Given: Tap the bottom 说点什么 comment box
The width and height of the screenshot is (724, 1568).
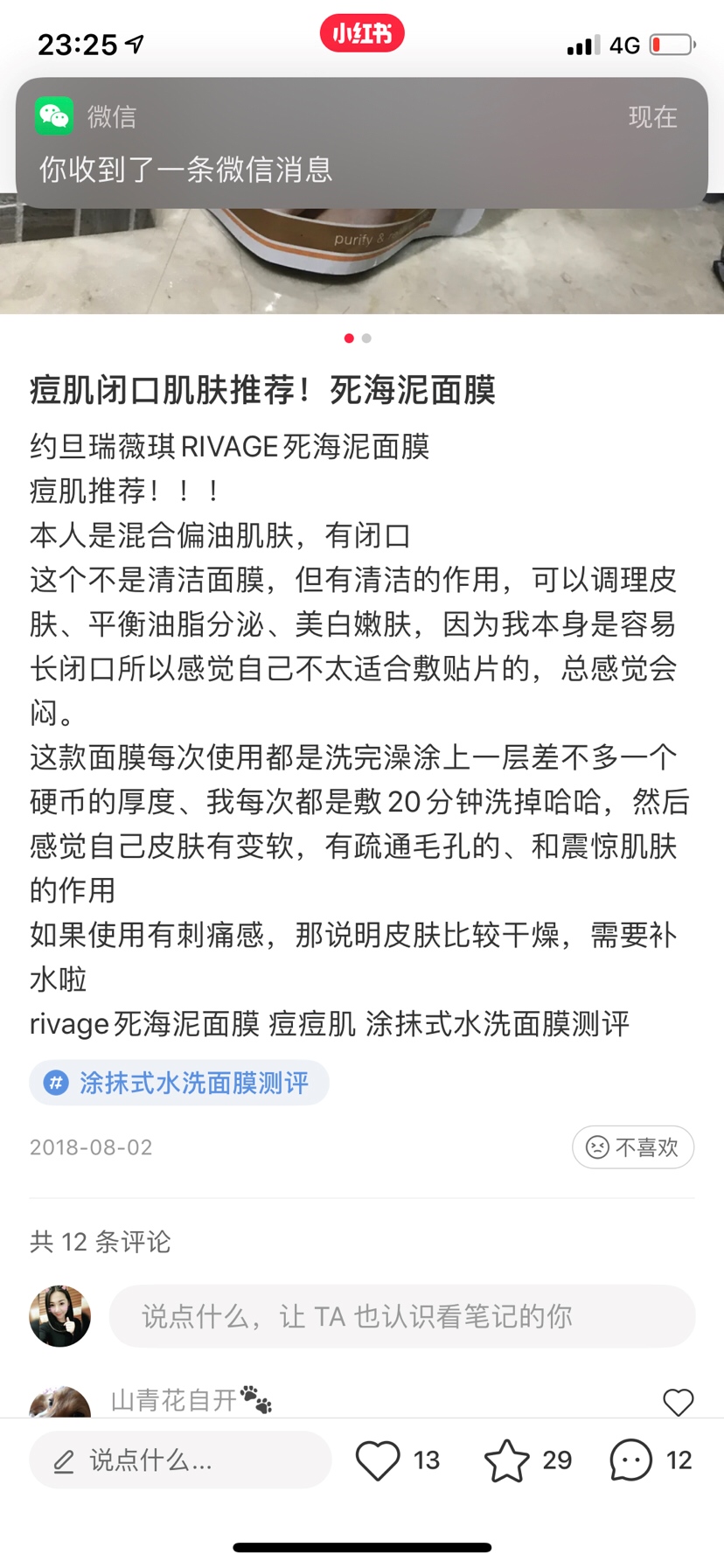Looking at the screenshot, I should (x=180, y=1460).
